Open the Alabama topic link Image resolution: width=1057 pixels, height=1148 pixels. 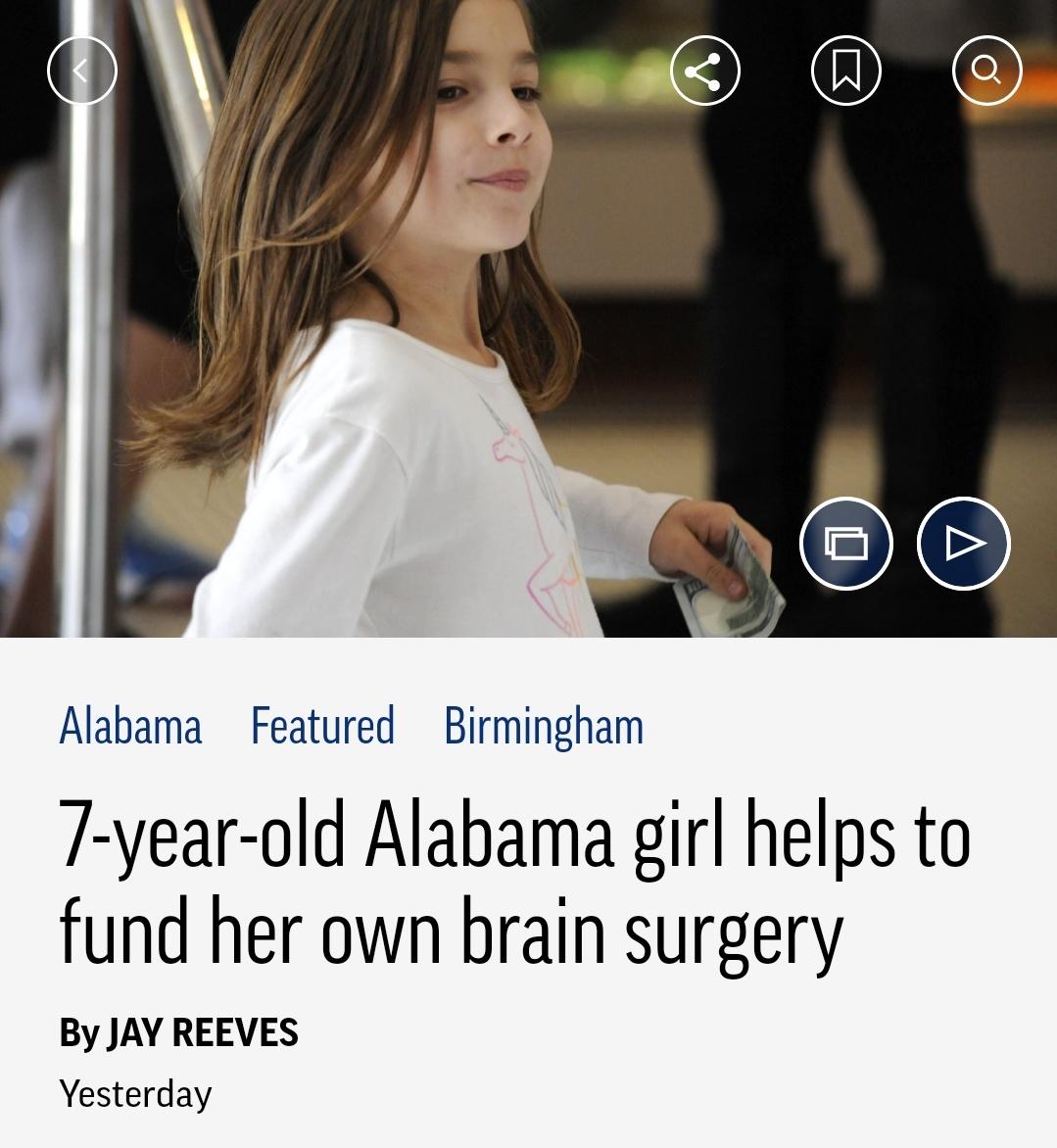click(x=130, y=726)
